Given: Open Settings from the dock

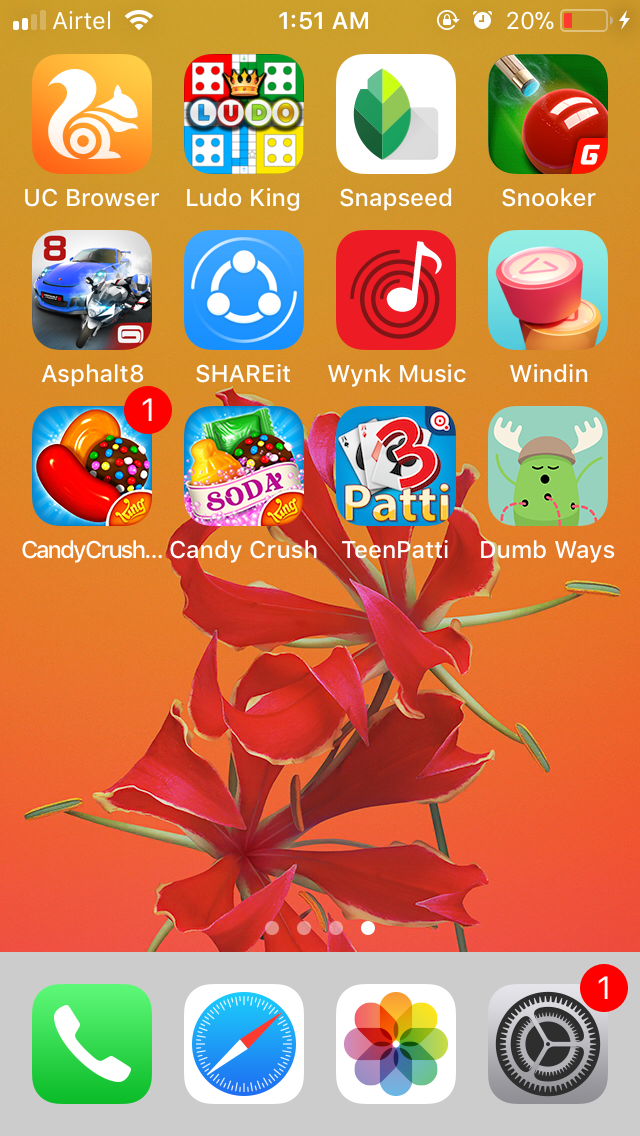Looking at the screenshot, I should coord(548,1044).
